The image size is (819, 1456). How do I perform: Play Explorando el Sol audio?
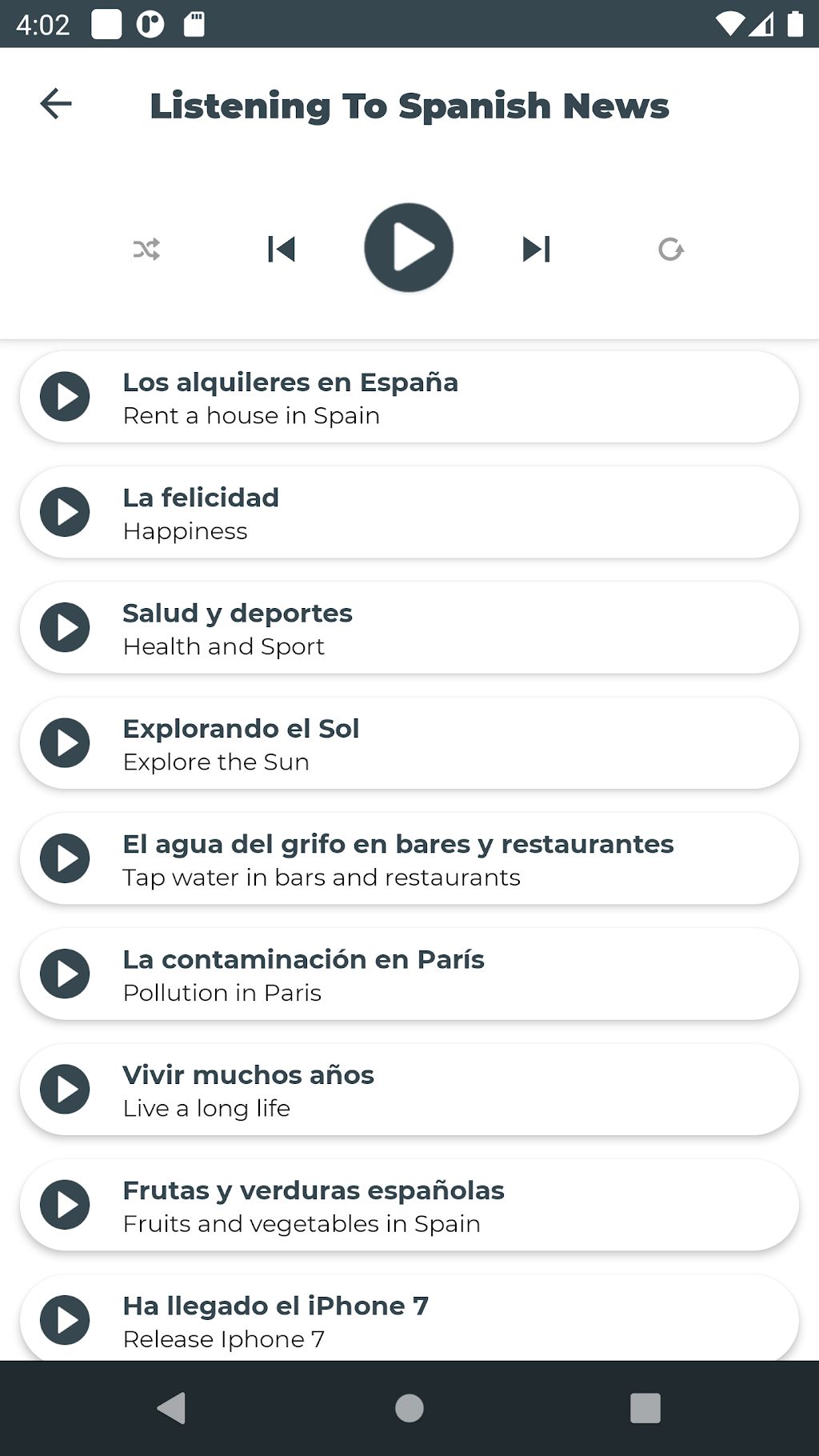tap(65, 743)
